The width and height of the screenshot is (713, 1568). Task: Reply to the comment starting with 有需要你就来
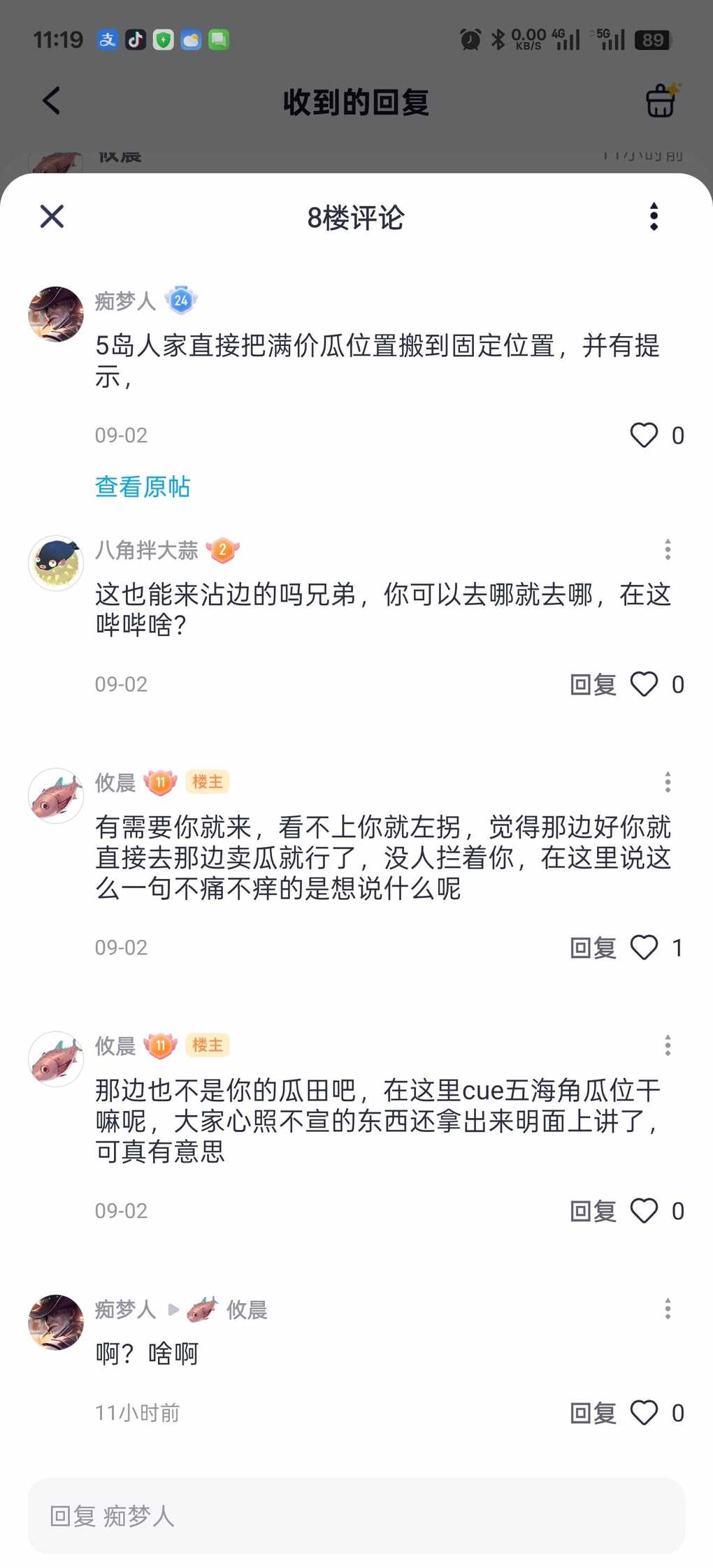pos(593,948)
